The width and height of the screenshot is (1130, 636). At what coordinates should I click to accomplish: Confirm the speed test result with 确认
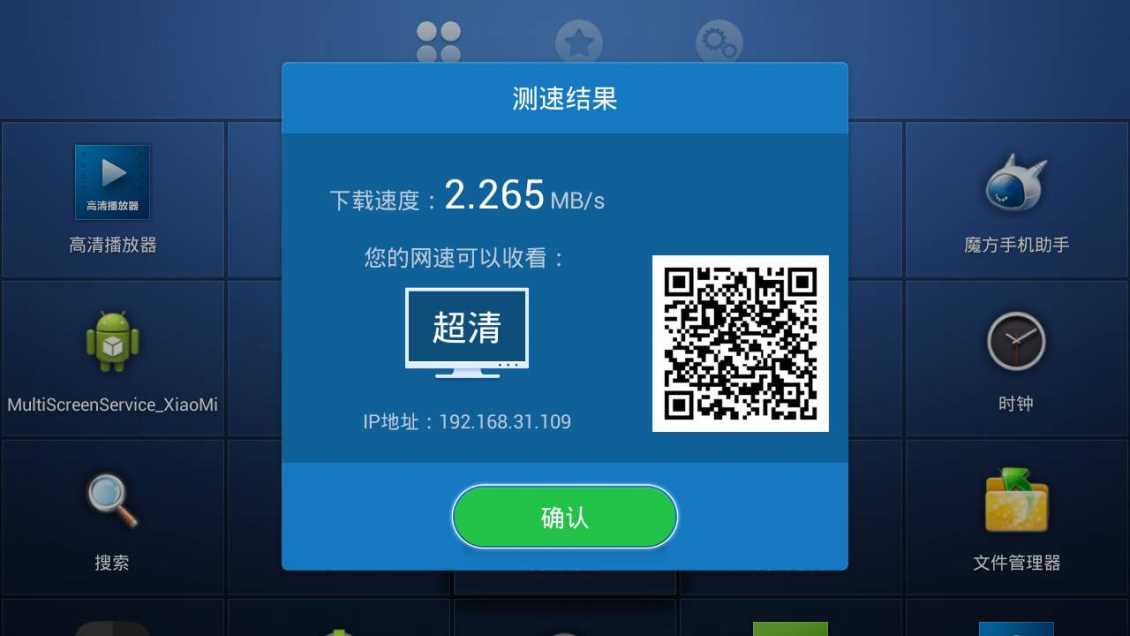coord(564,517)
